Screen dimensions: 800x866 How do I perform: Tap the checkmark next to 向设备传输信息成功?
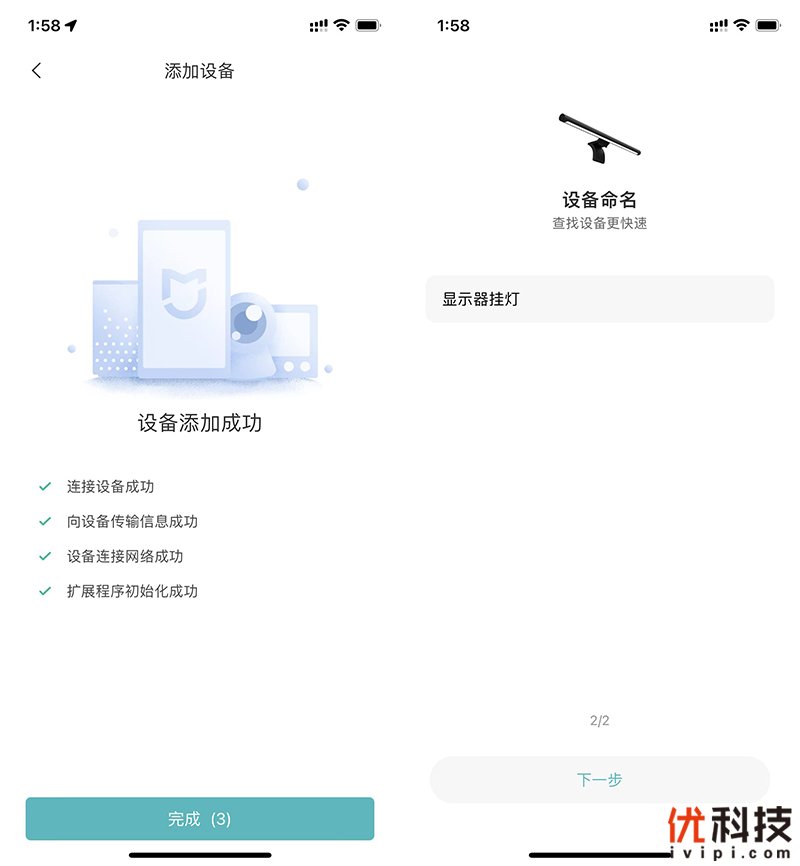coord(43,521)
